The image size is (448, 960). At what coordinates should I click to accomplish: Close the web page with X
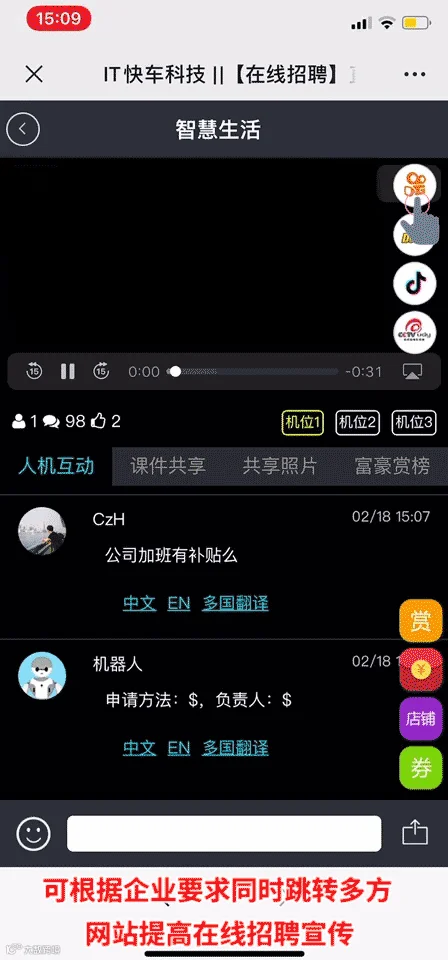[34, 74]
